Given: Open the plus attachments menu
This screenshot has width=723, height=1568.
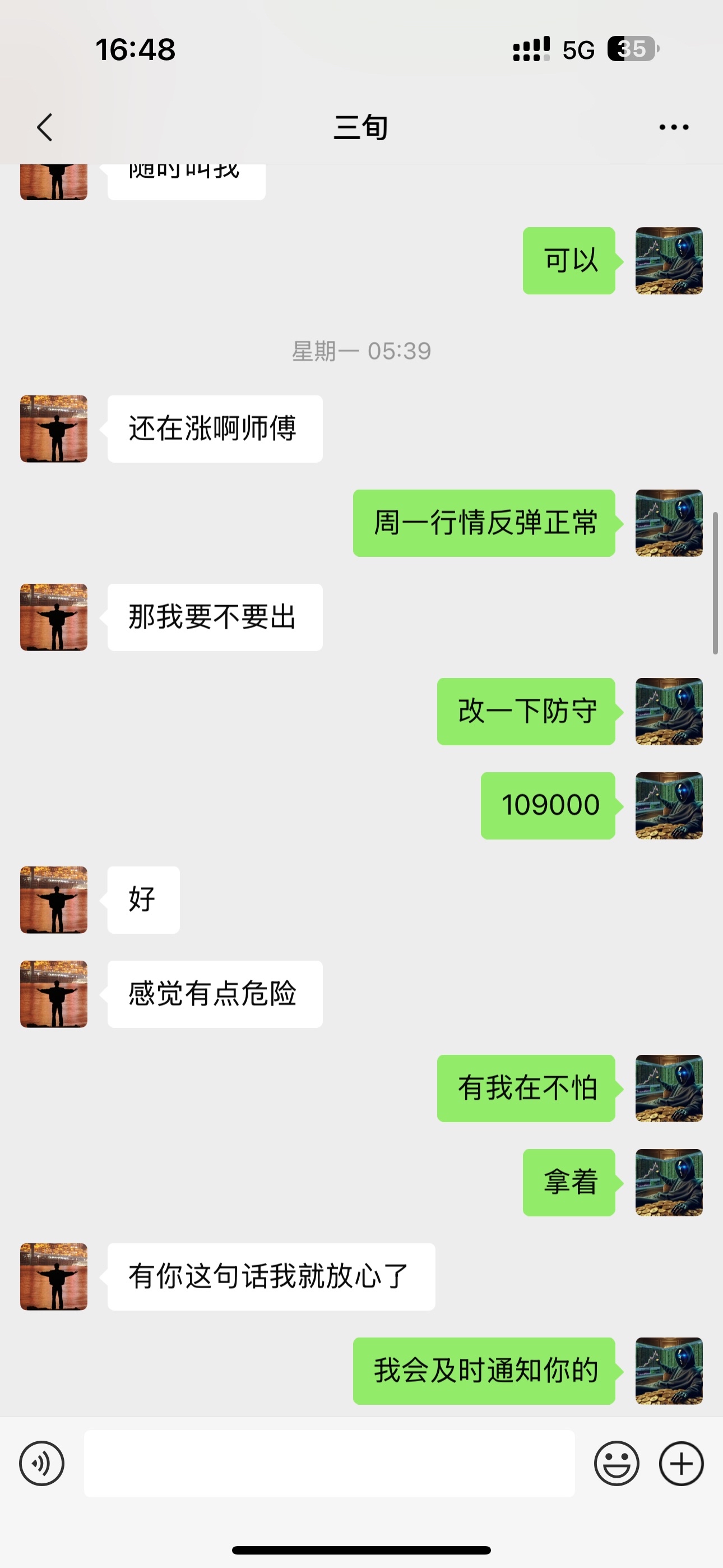Looking at the screenshot, I should pos(681,1463).
